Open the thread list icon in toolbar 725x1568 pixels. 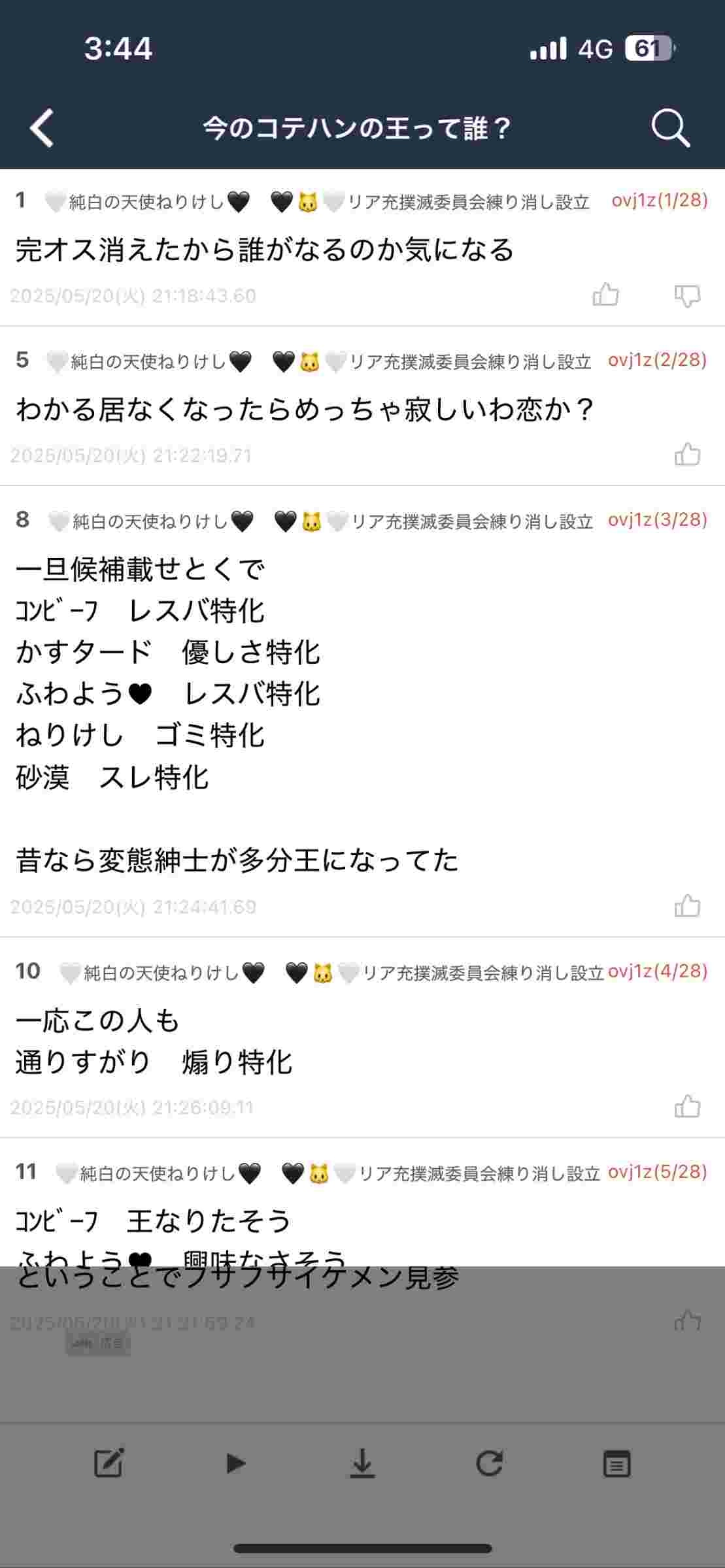[x=616, y=1463]
